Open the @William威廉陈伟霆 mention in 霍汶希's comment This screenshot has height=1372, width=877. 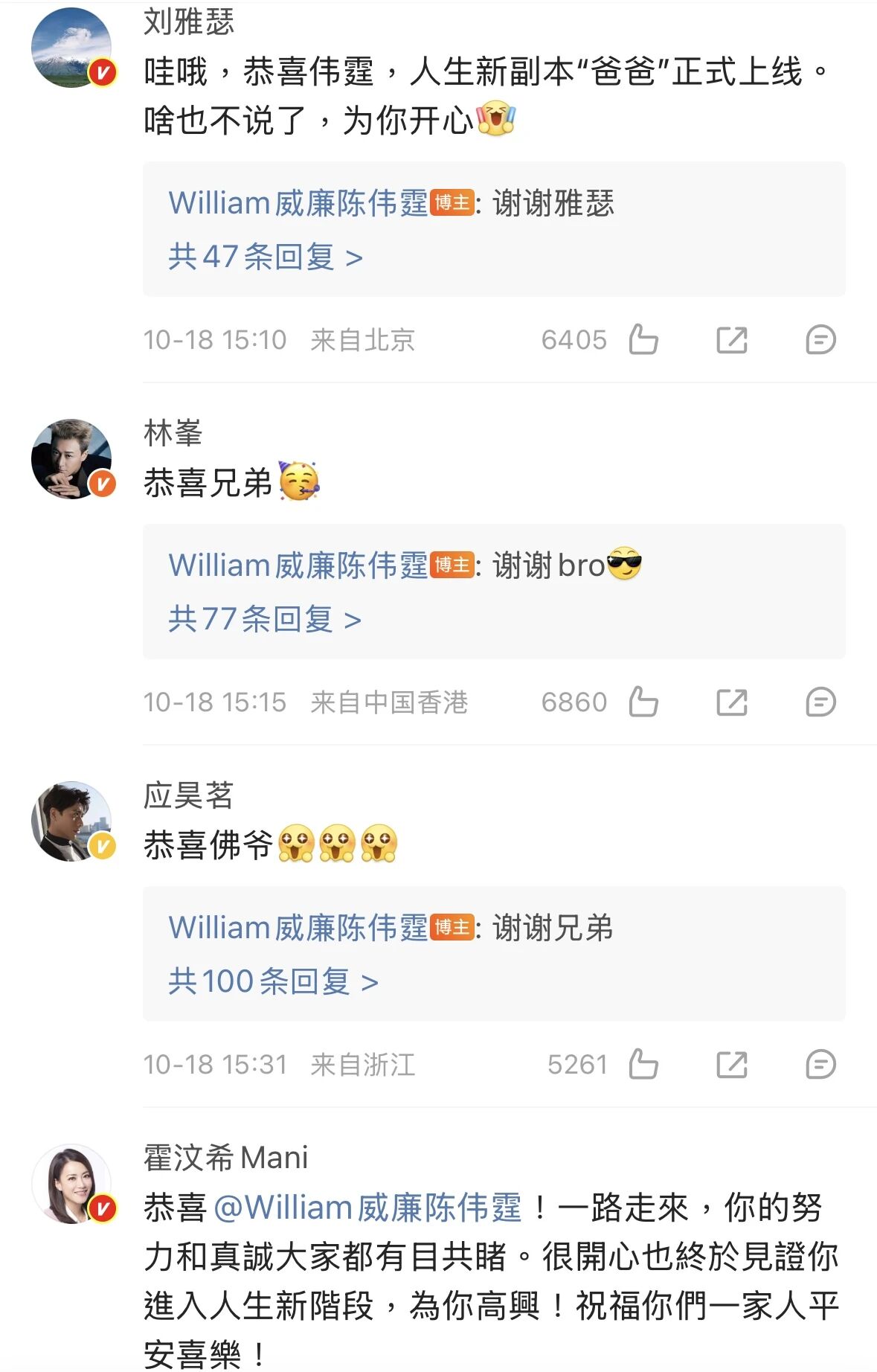(368, 1208)
